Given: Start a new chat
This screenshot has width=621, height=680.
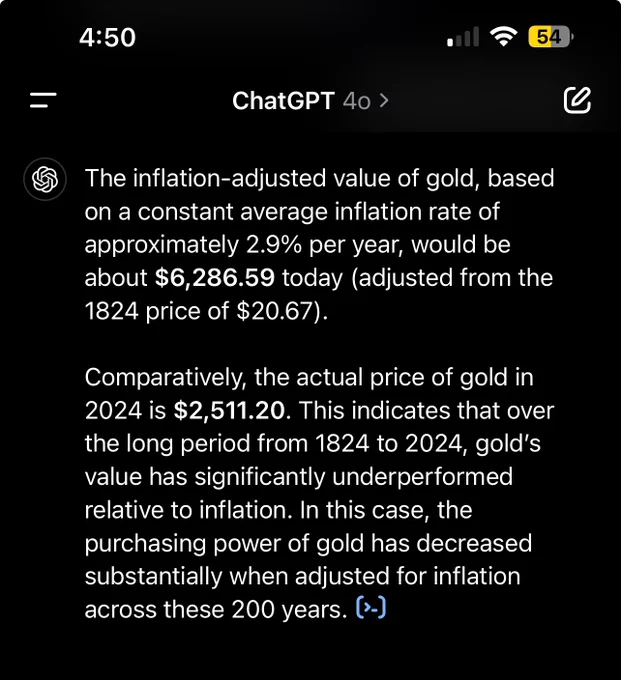Looking at the screenshot, I should (x=577, y=100).
